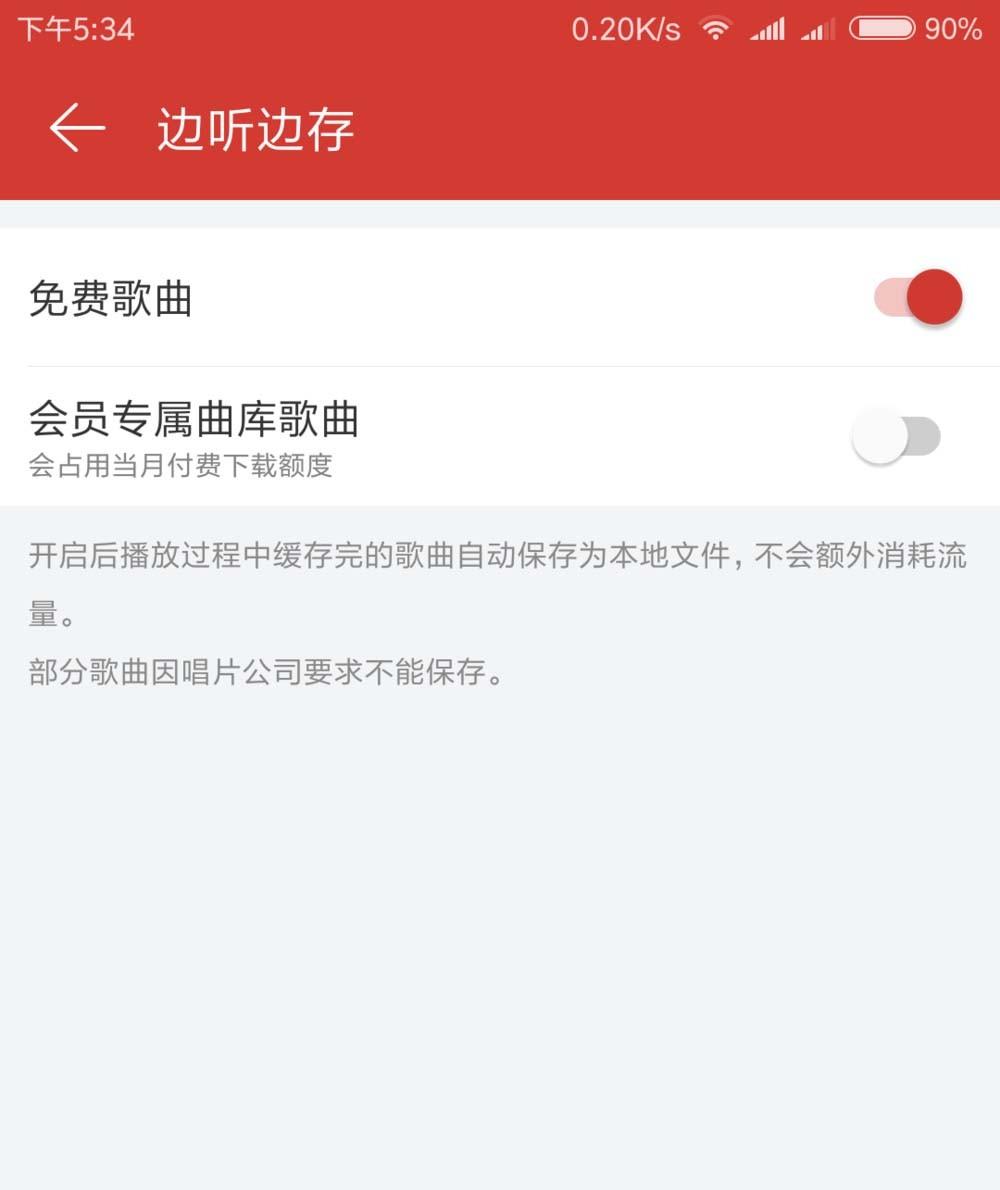The image size is (1000, 1190).
Task: Tap the primary signal strength bars icon
Action: coord(768,28)
